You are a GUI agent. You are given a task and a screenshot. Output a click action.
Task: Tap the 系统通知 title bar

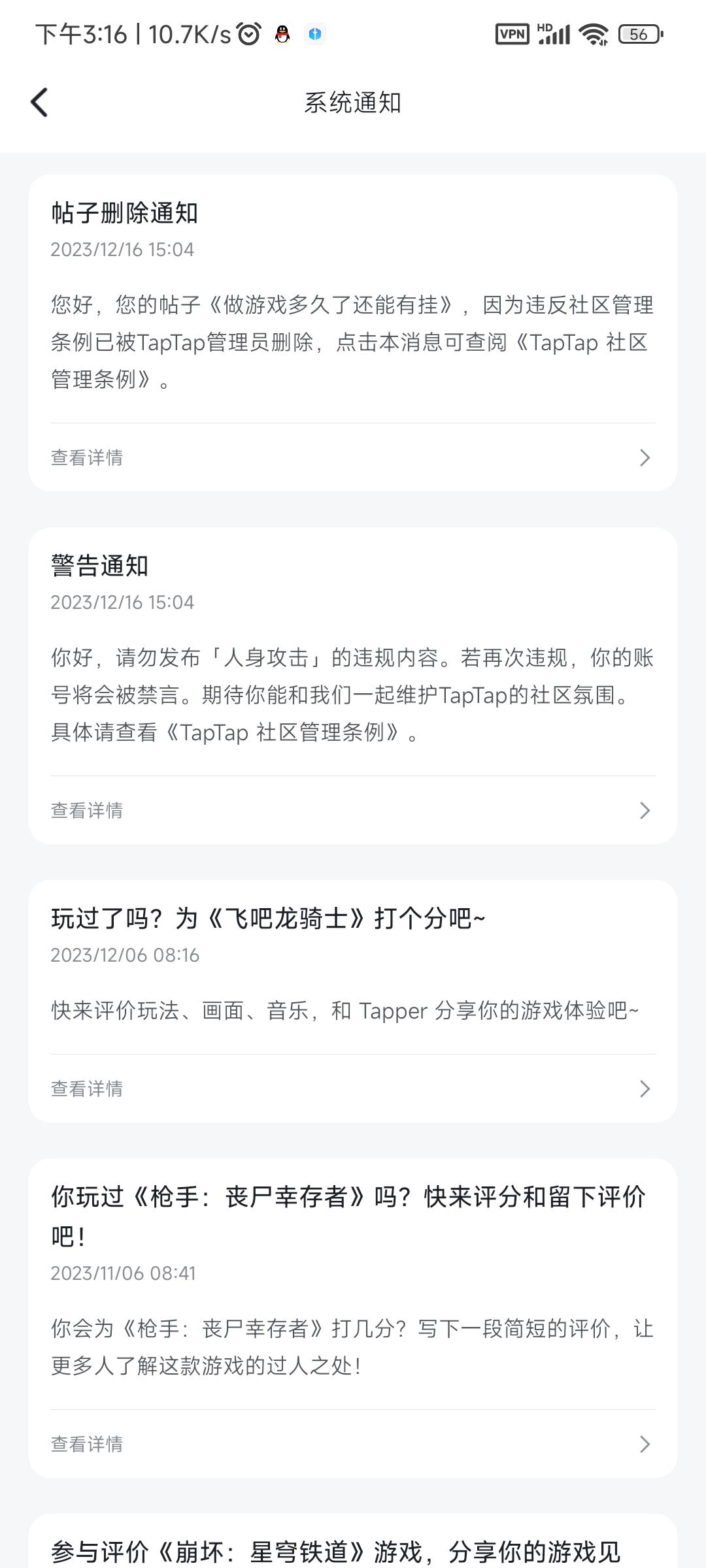353,102
